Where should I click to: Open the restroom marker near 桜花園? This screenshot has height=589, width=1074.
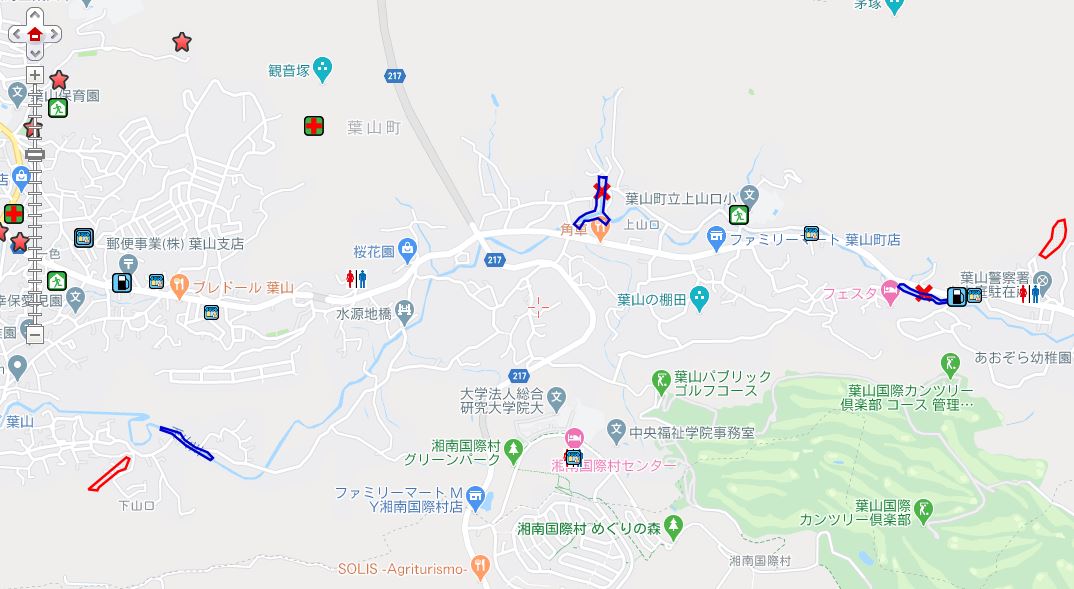click(x=356, y=279)
